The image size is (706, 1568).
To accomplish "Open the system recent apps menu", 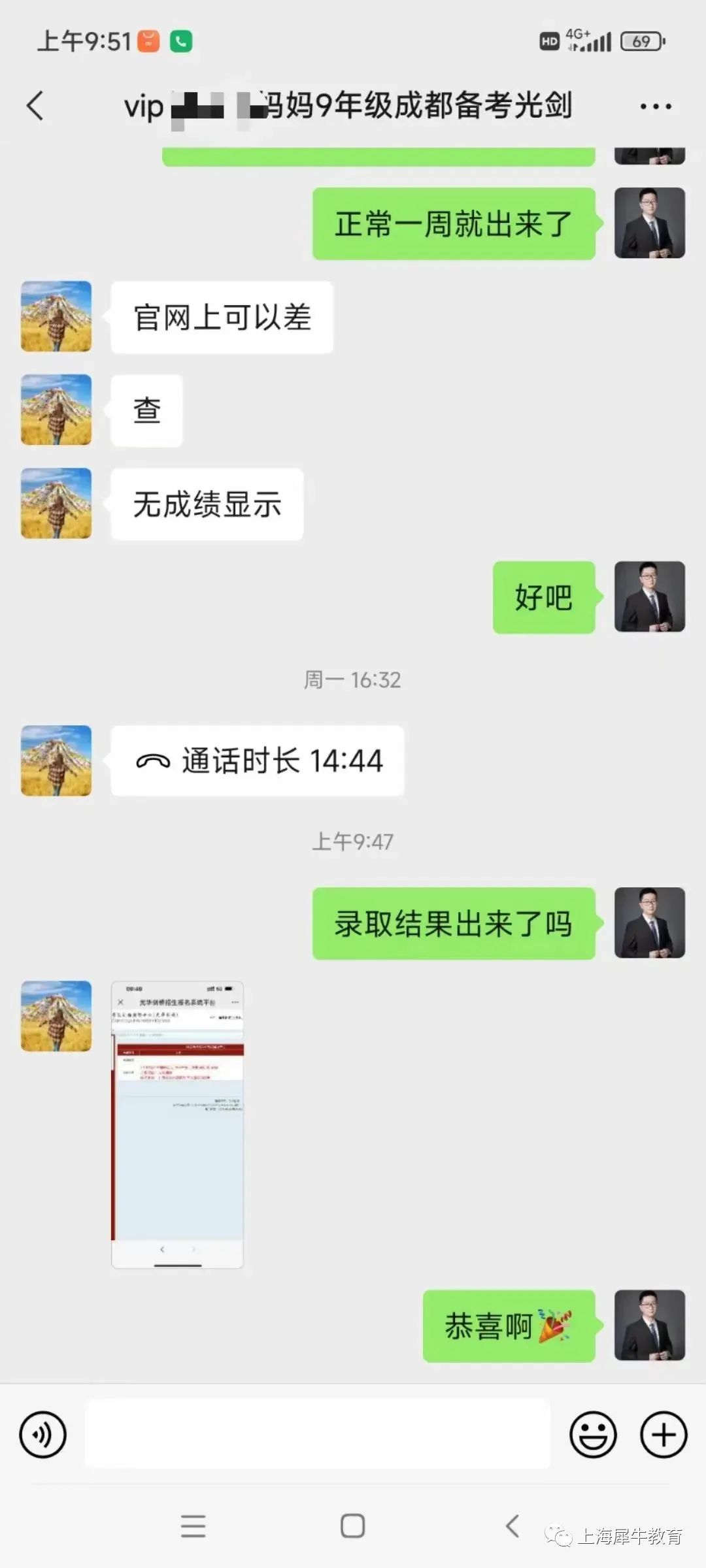I will [193, 1526].
